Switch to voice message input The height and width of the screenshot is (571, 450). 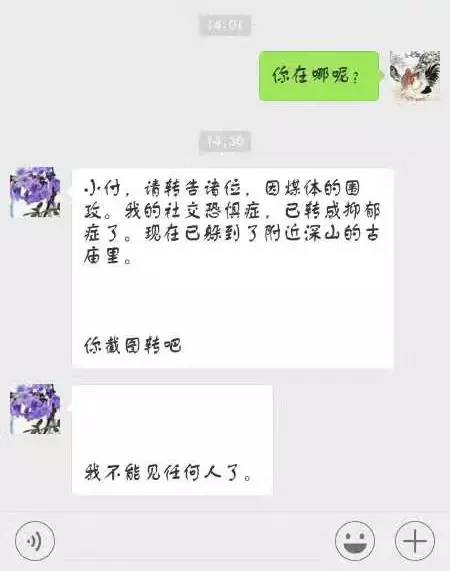[35, 541]
